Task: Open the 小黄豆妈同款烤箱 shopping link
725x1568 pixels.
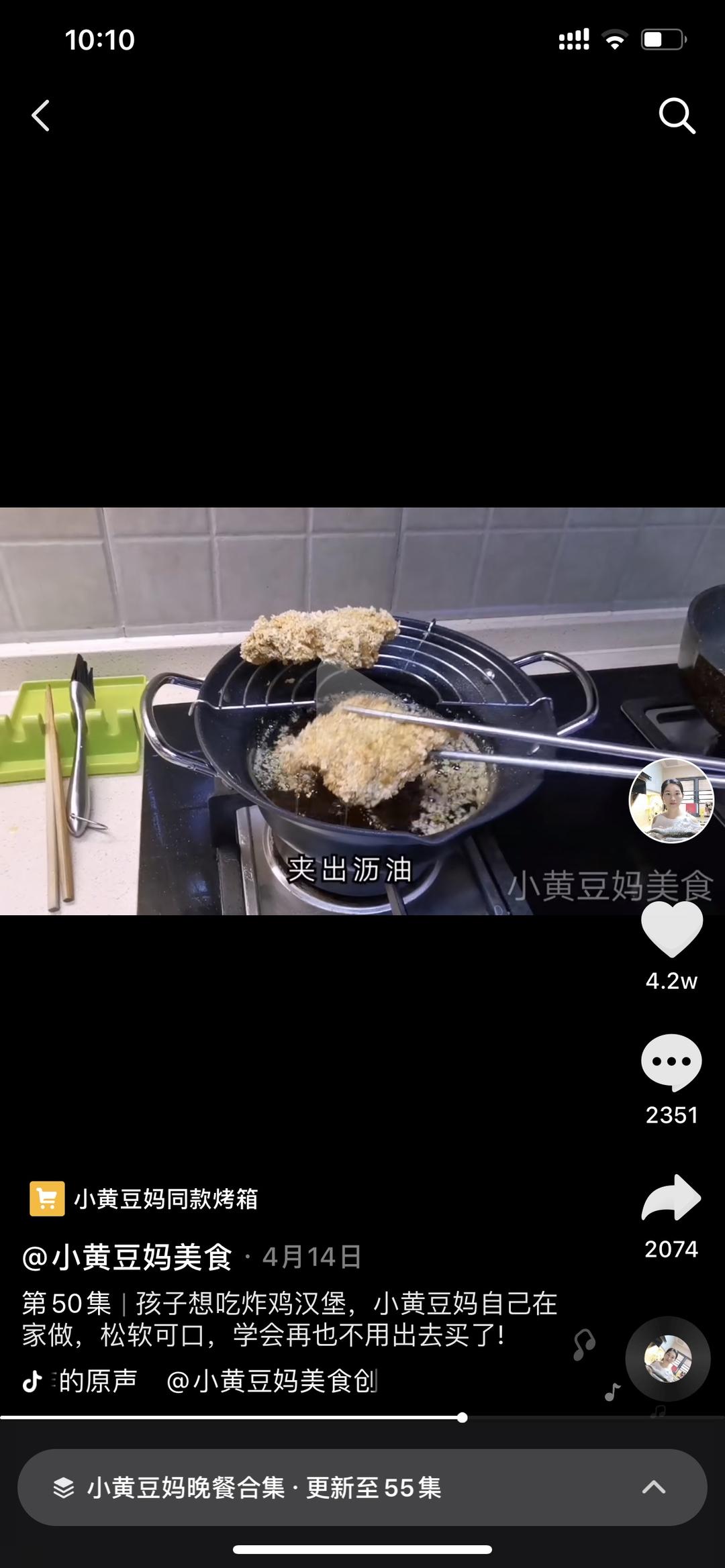Action: 144,1198
